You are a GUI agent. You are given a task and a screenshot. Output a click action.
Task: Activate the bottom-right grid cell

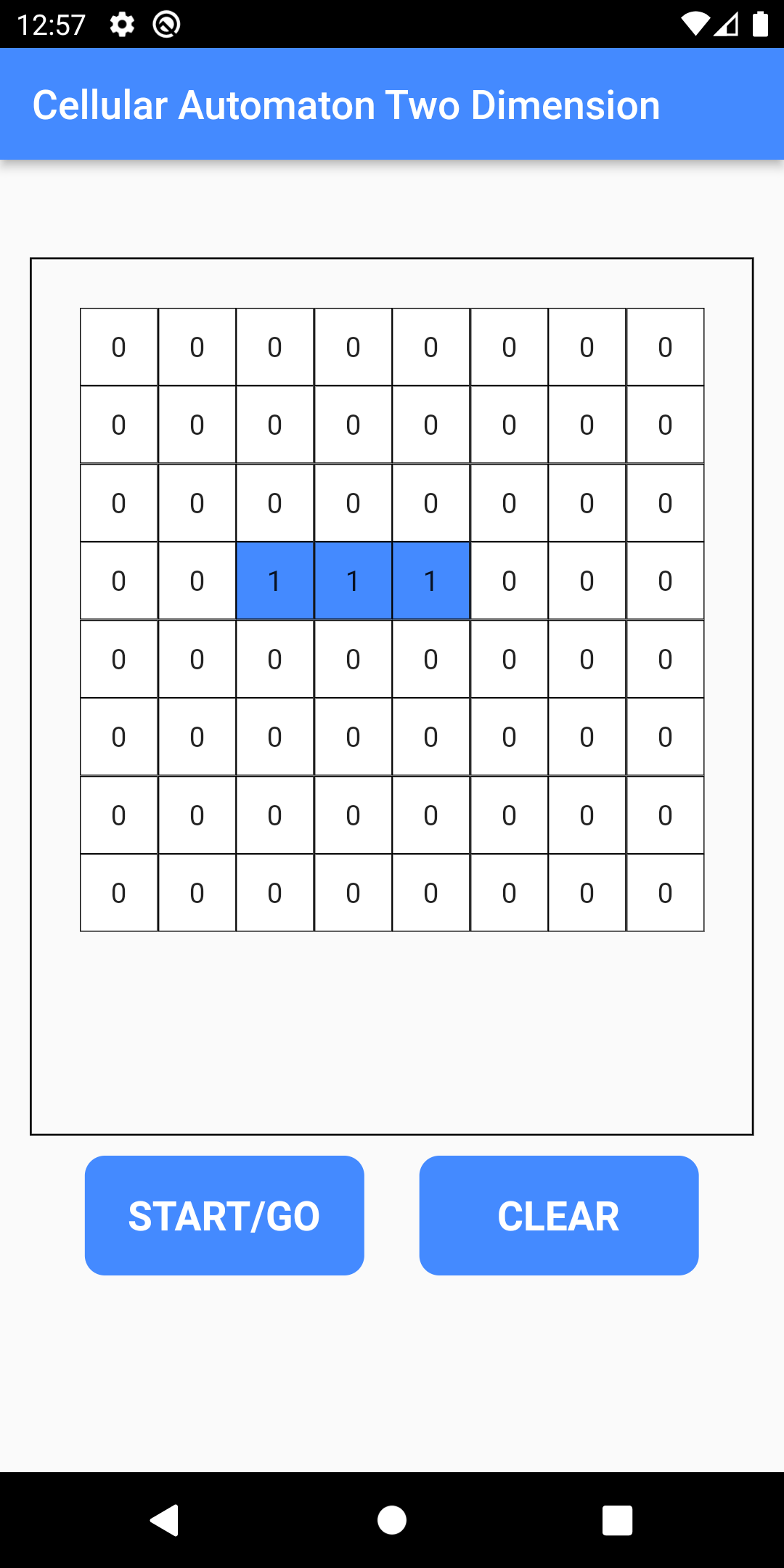[665, 893]
